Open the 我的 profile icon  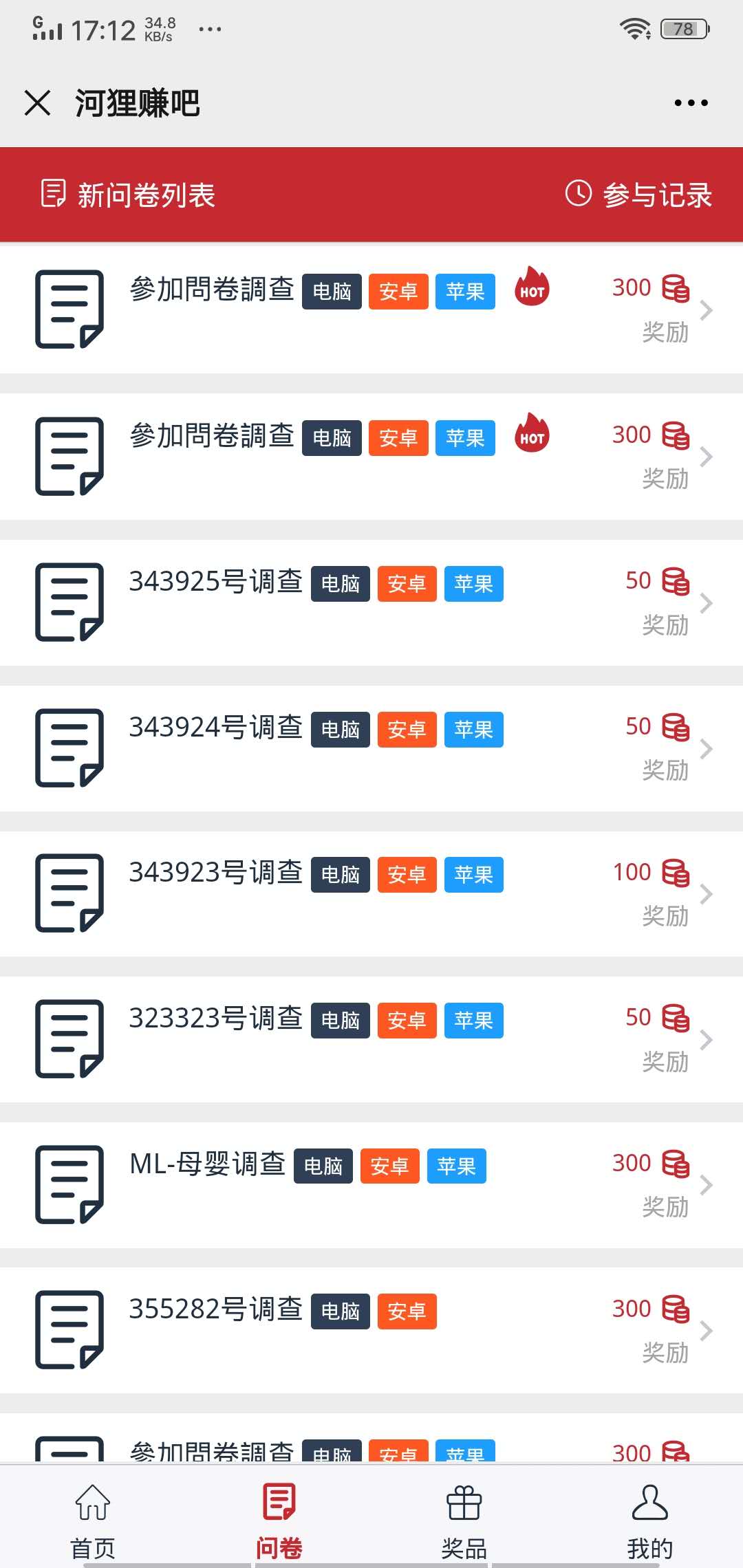pyautogui.click(x=649, y=1504)
